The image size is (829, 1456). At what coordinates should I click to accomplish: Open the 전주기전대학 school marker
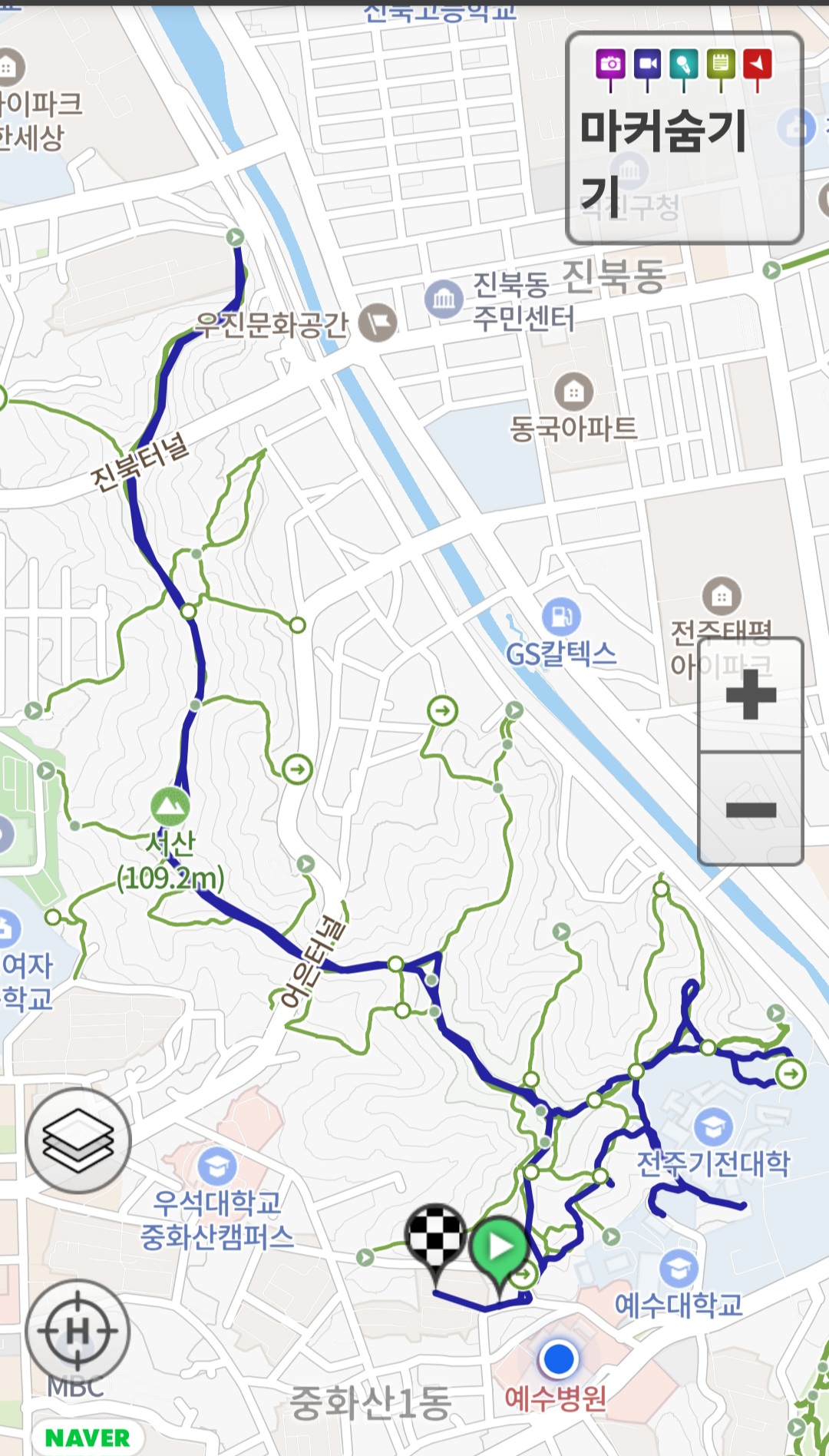tap(713, 1127)
